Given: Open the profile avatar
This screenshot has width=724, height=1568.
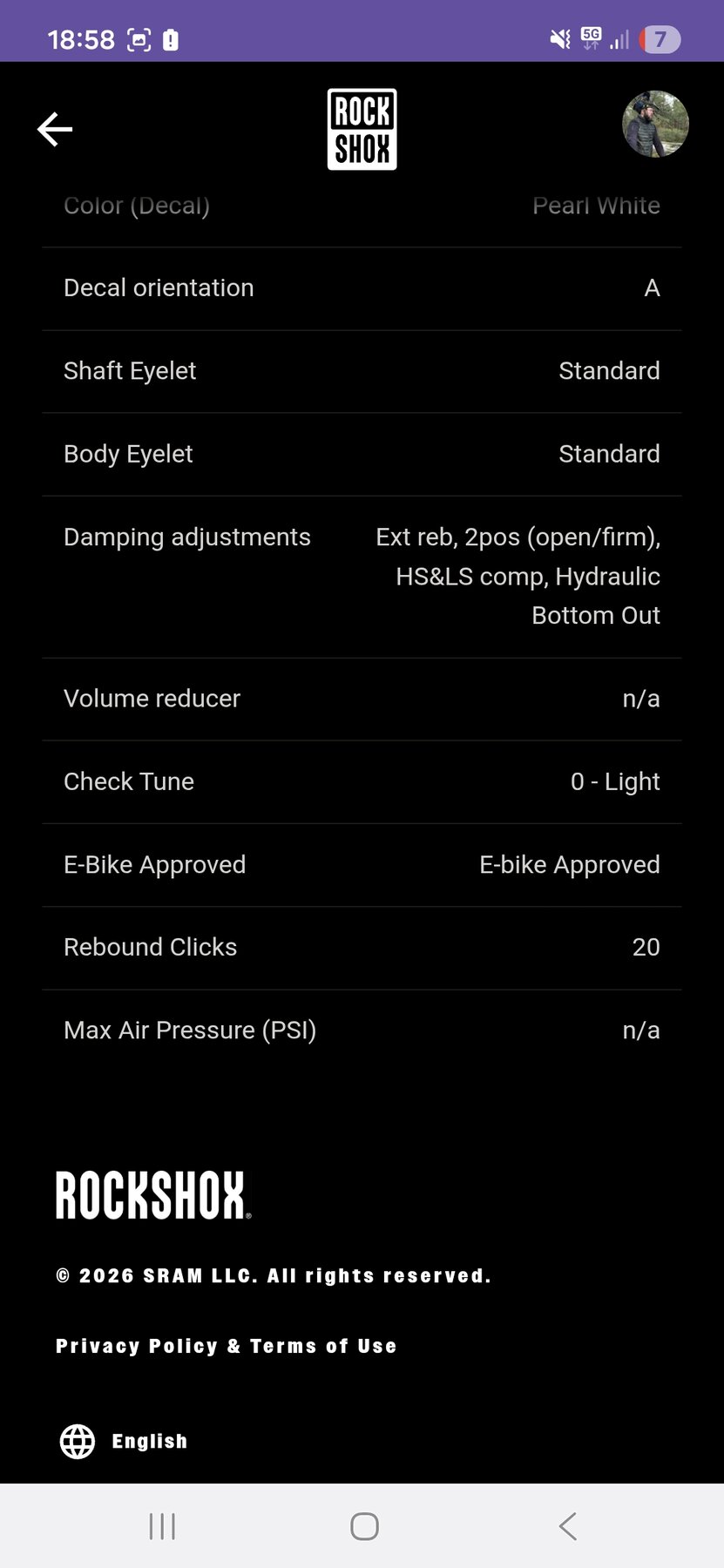Looking at the screenshot, I should [x=655, y=125].
